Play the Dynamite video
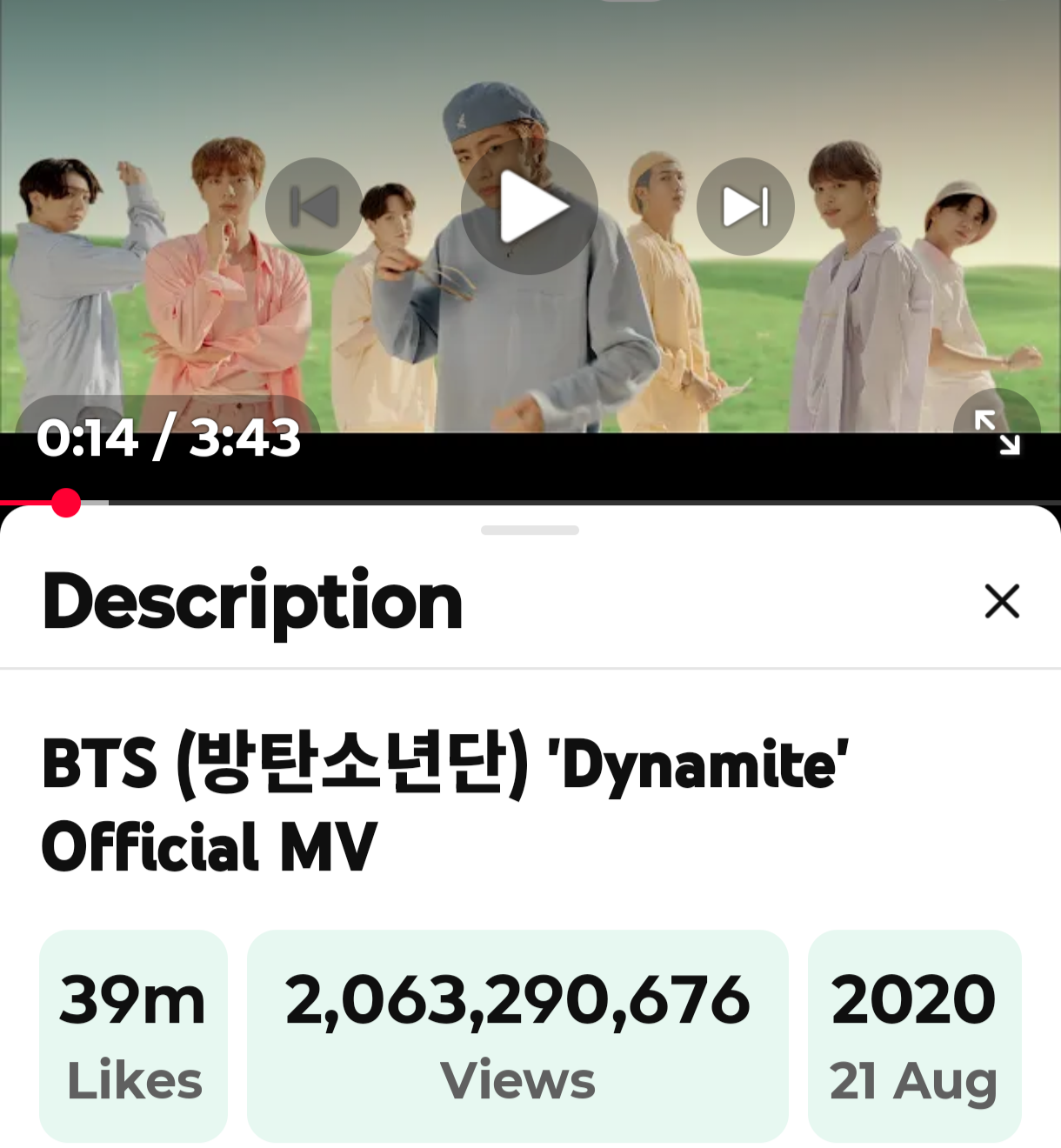 (530, 207)
